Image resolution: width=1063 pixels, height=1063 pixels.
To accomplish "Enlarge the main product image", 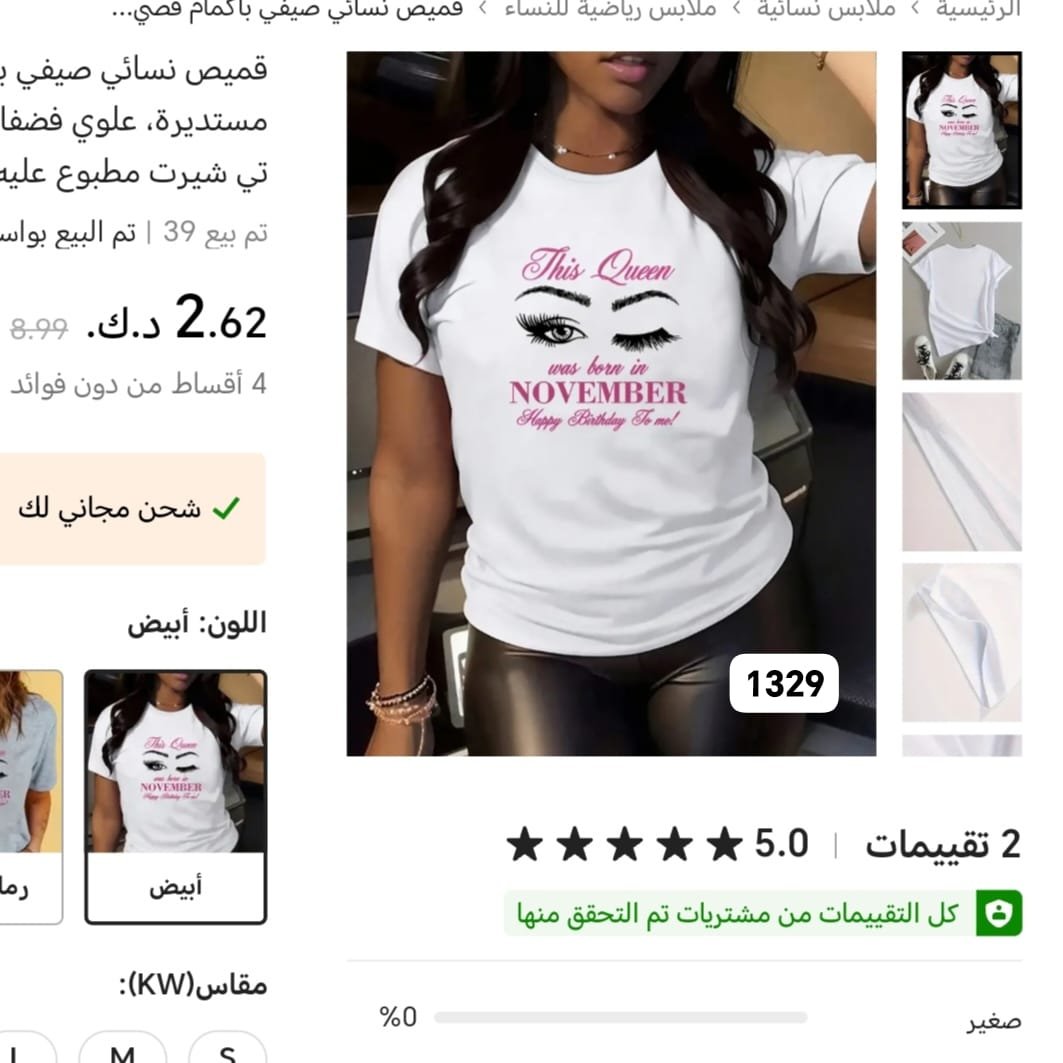I will click(611, 404).
